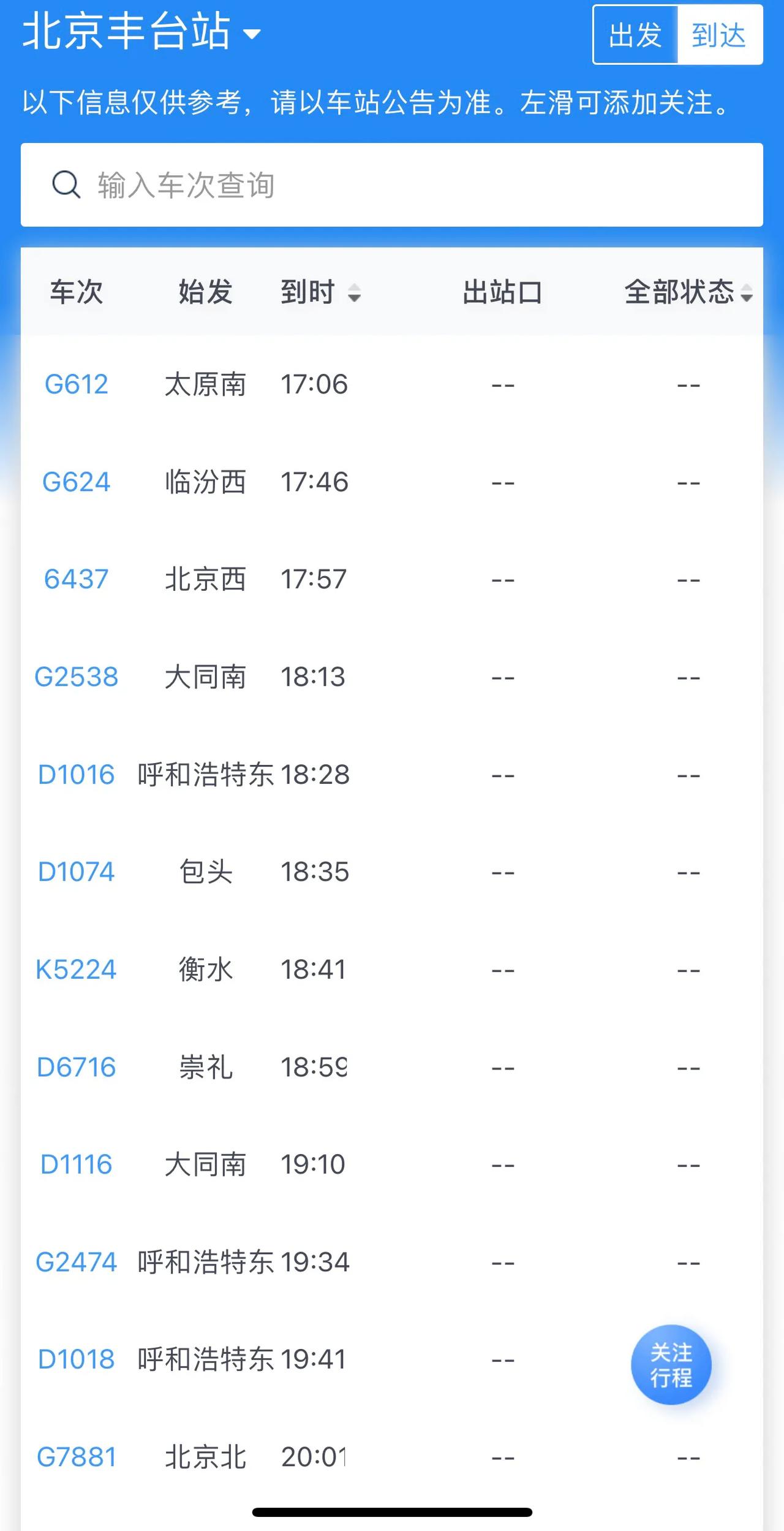Tap the 关注行程 floating button
Image resolution: width=784 pixels, height=1531 pixels.
click(671, 1365)
